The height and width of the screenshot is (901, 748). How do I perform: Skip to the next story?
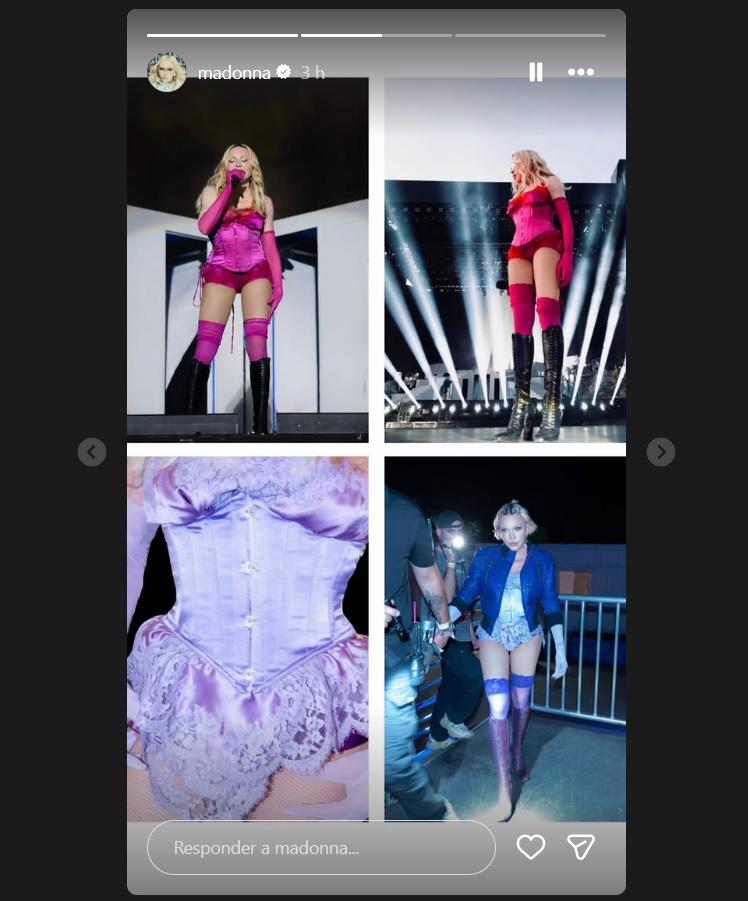(660, 452)
